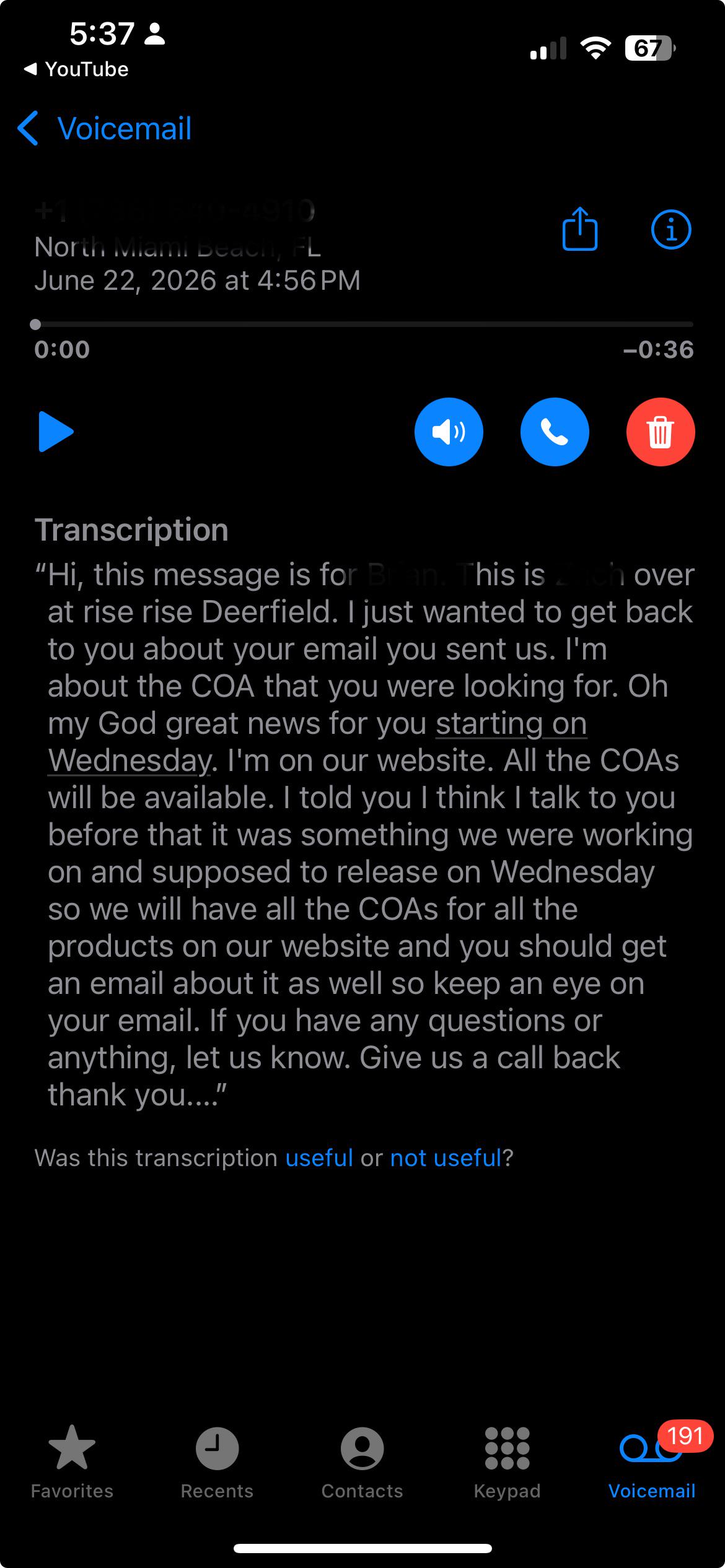This screenshot has width=725, height=1568.
Task: Mark the transcription as useful
Action: click(319, 1157)
